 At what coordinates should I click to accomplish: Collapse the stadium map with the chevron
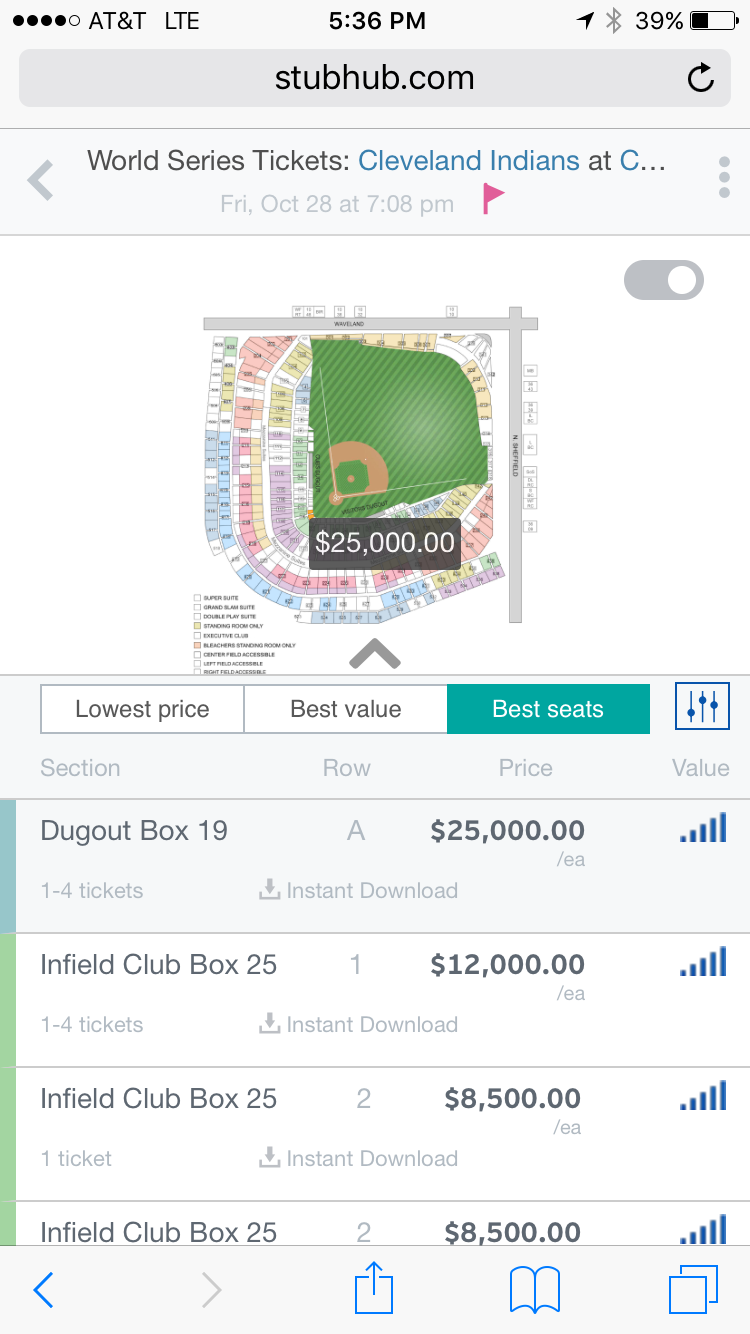pyautogui.click(x=375, y=654)
